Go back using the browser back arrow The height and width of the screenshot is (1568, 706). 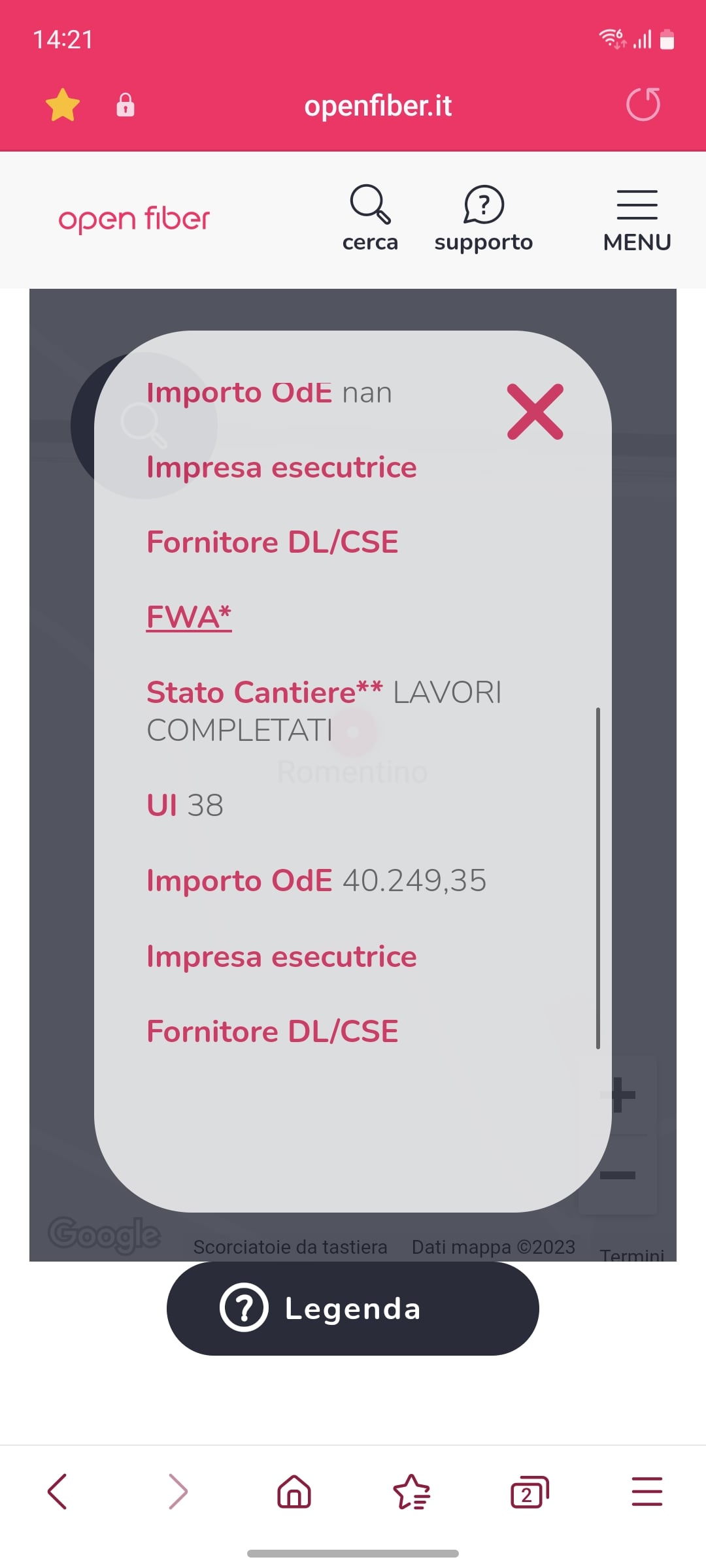[x=57, y=1492]
